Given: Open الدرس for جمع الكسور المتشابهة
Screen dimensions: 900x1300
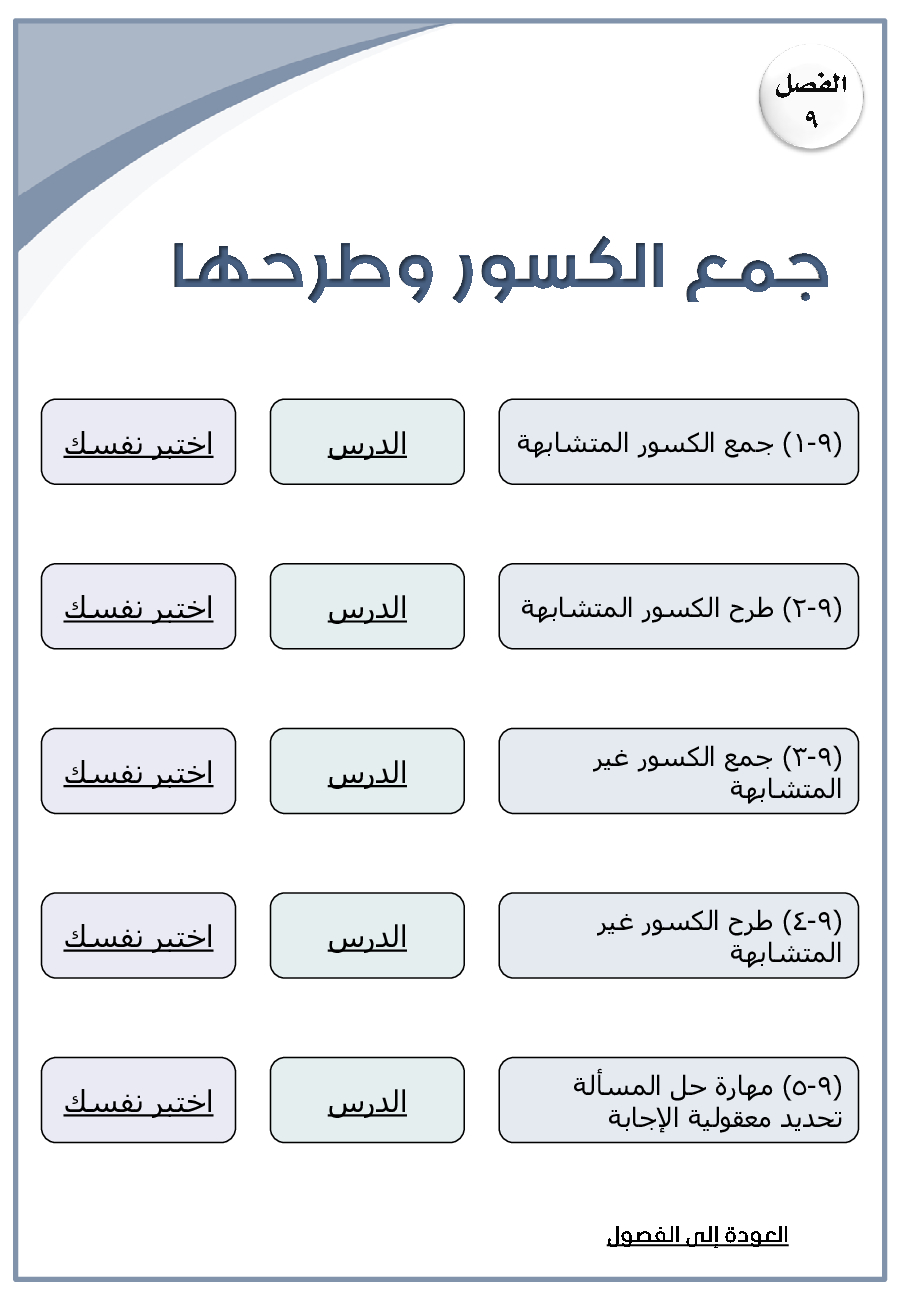Looking at the screenshot, I should pyautogui.click(x=367, y=443).
